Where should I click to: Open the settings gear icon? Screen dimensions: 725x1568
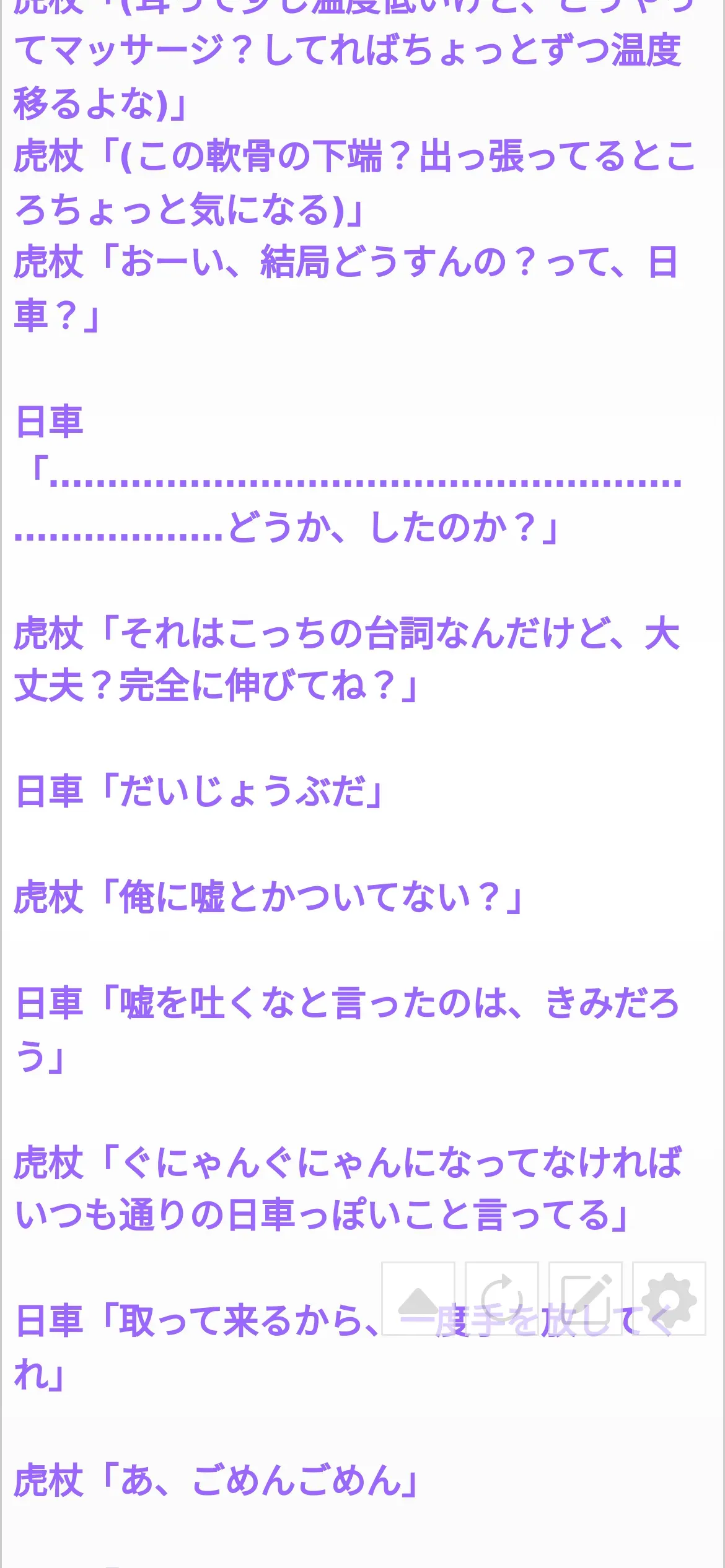669,1298
